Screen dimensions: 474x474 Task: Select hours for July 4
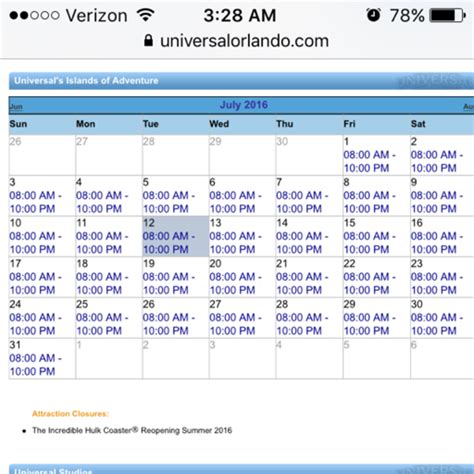coord(102,202)
